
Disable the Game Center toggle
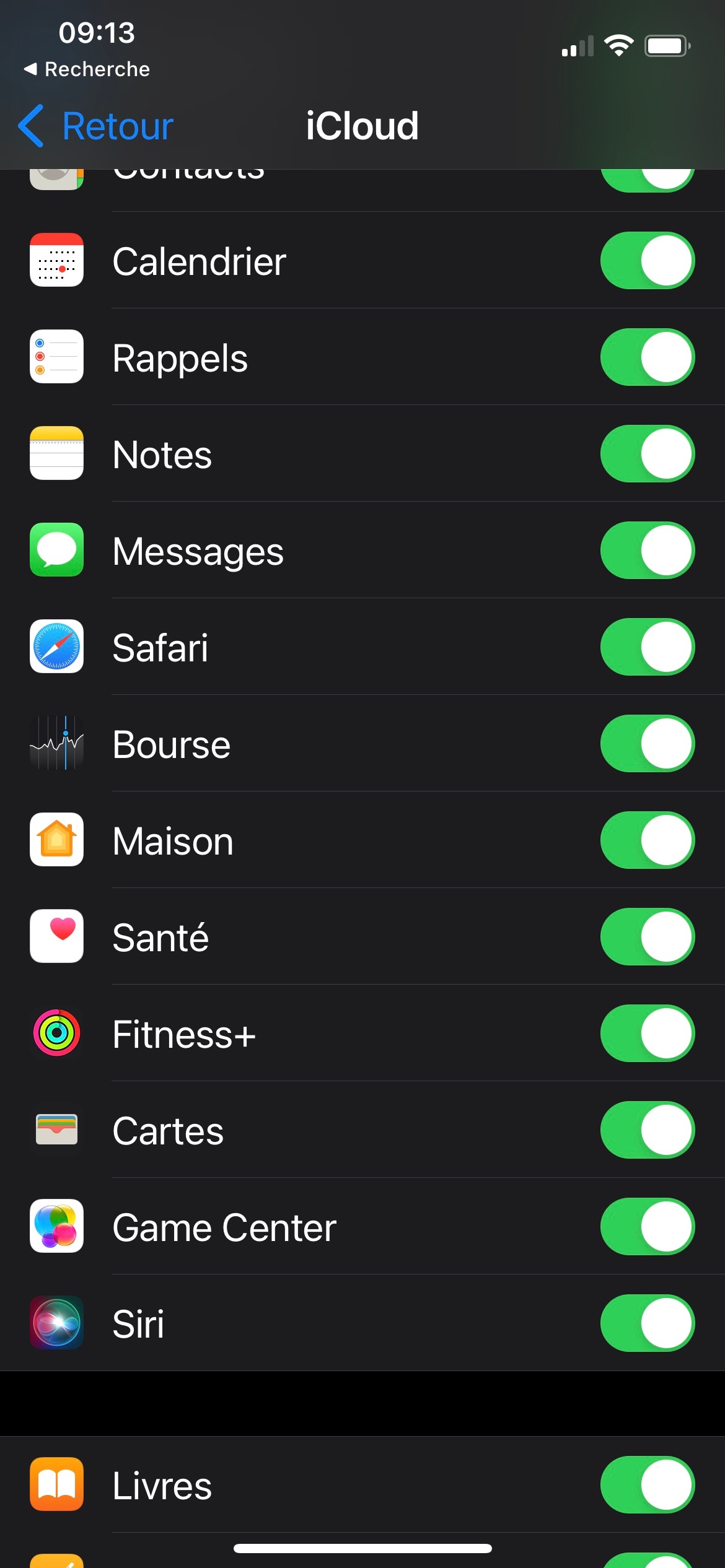647,1227
